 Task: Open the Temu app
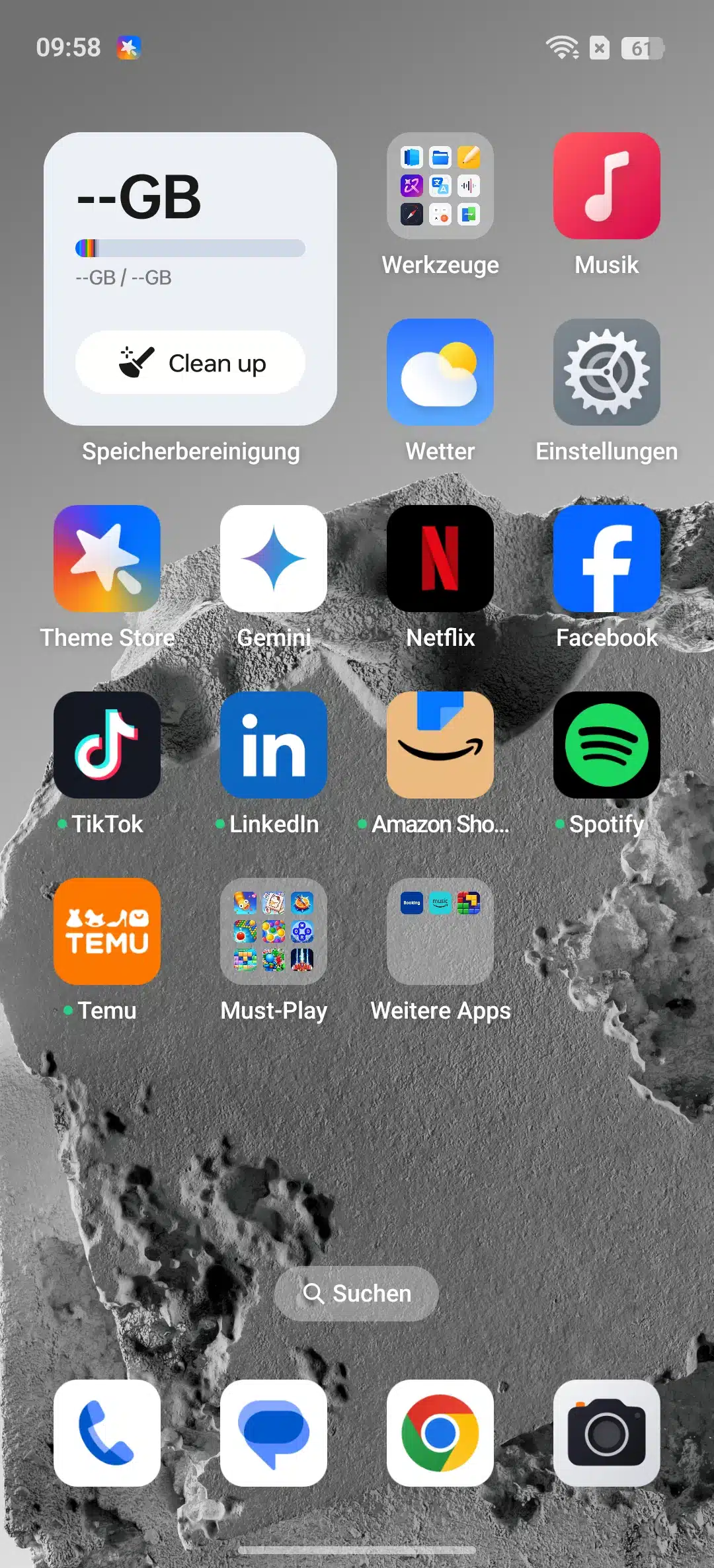(107, 932)
